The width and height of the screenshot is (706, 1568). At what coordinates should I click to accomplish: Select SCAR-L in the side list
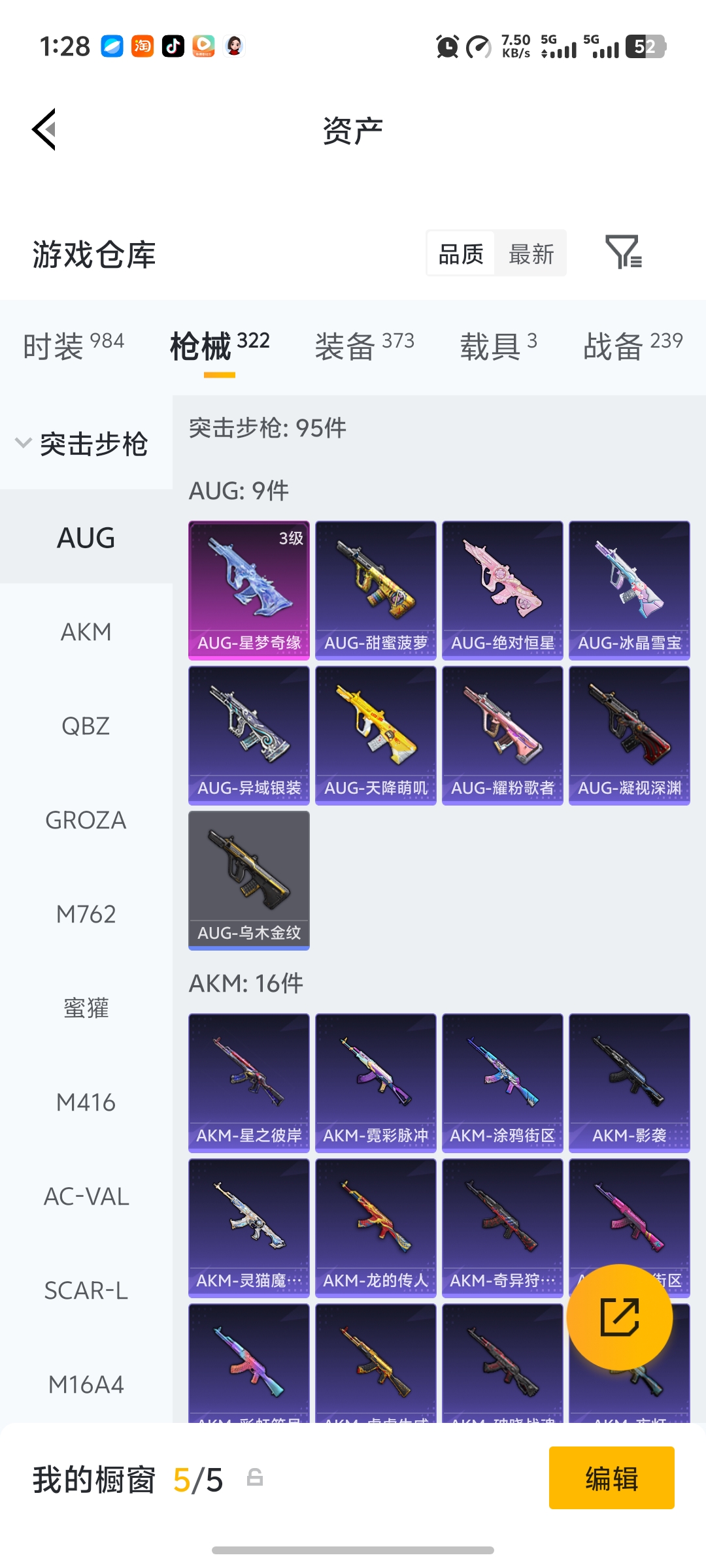86,1290
